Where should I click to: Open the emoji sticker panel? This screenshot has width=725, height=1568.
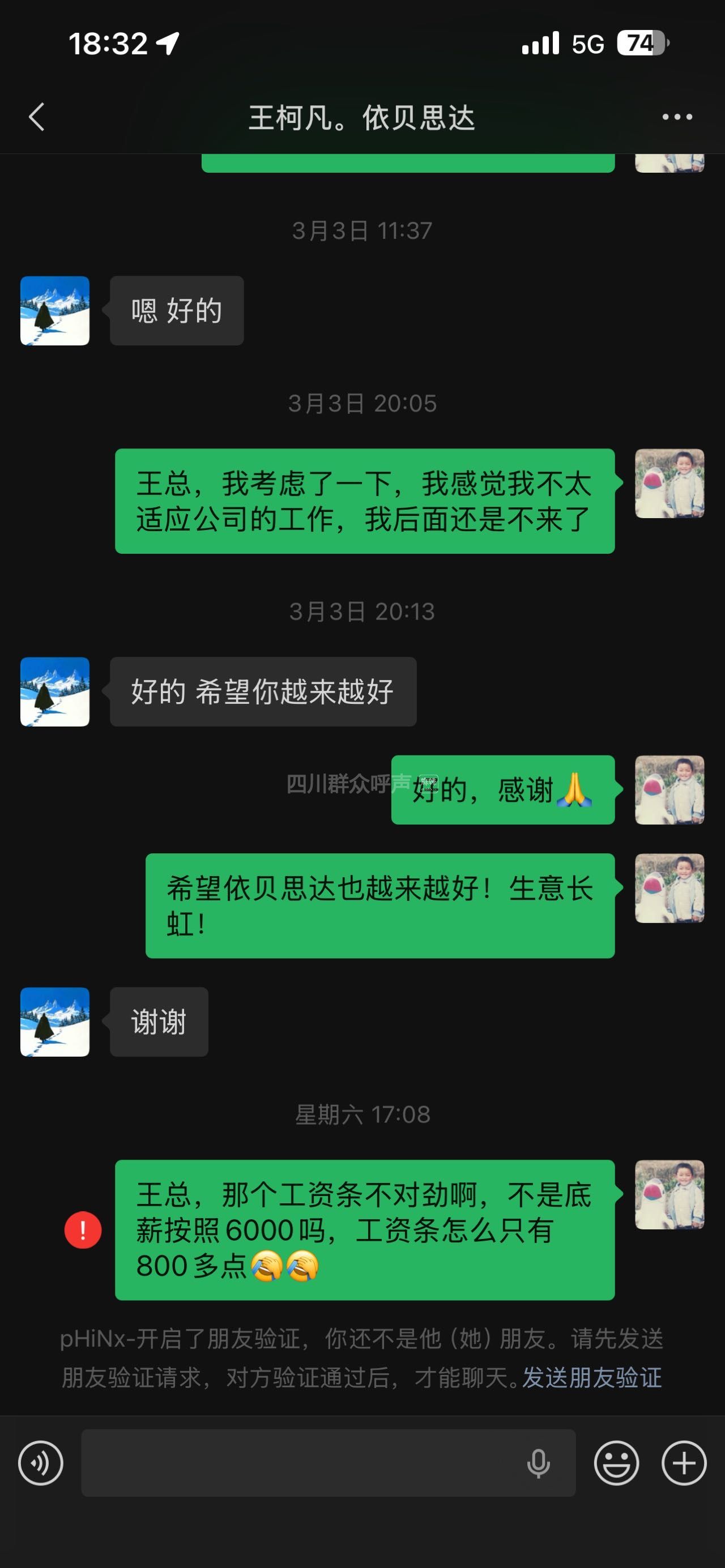coord(616,1463)
